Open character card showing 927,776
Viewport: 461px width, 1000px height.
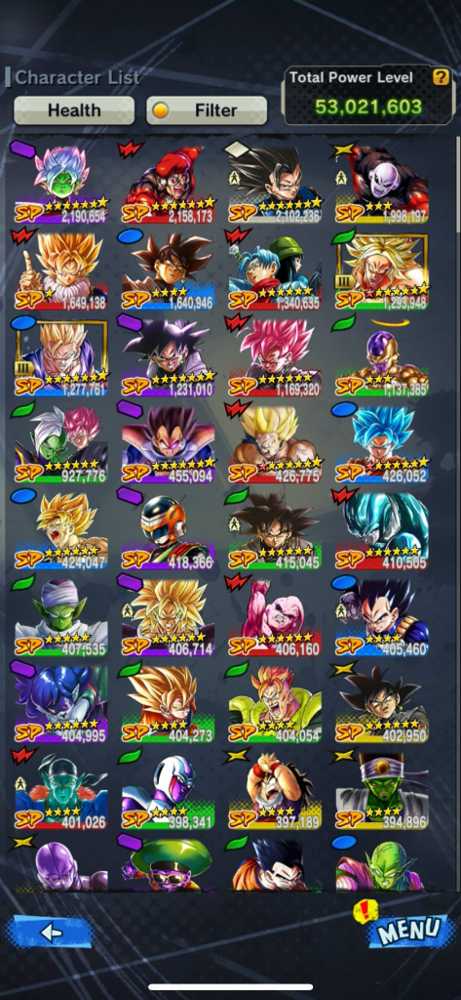click(x=61, y=444)
